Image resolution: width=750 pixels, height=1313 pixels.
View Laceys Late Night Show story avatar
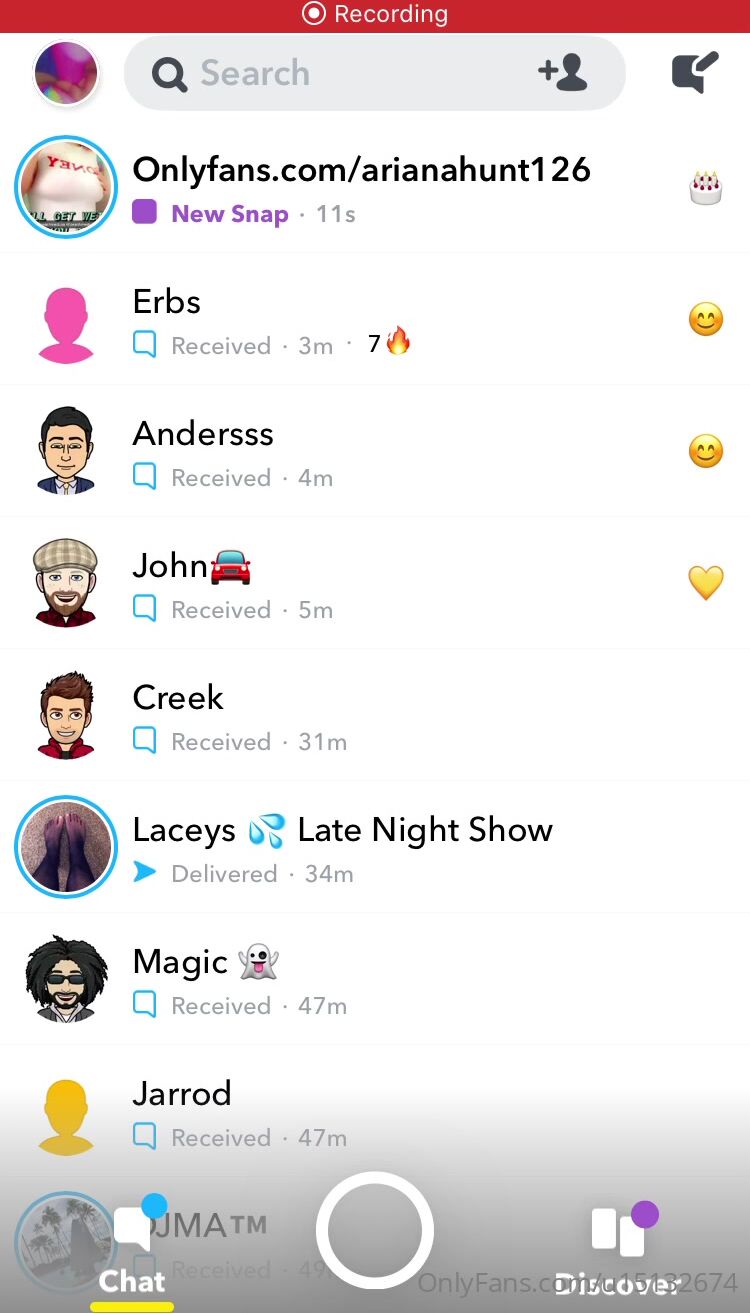pos(66,848)
